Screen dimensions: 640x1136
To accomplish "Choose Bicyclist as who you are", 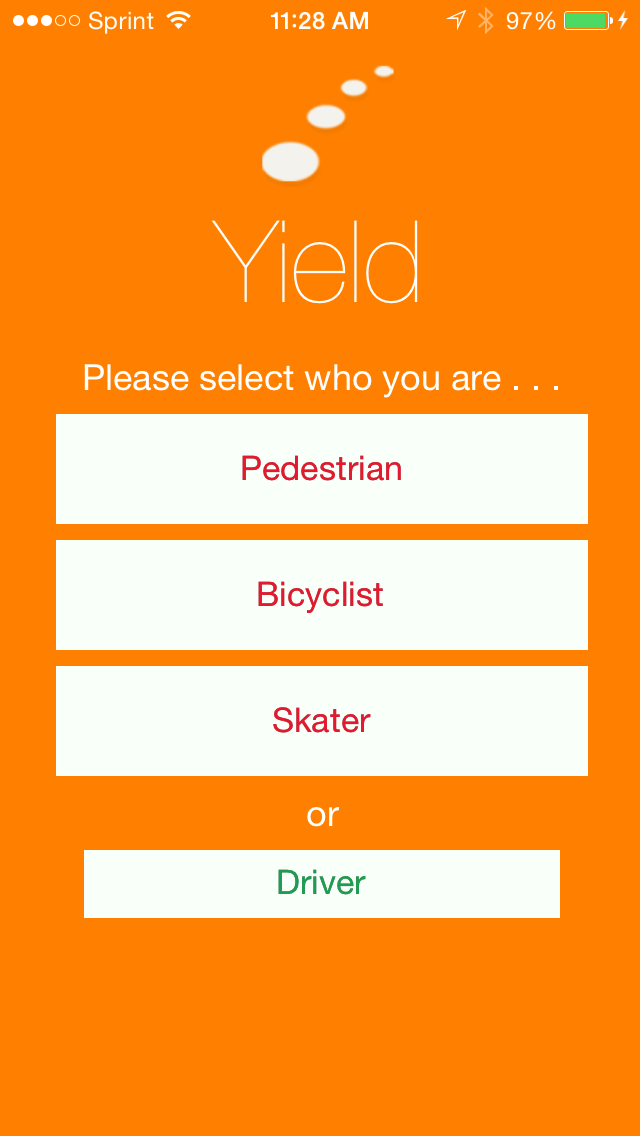I will pyautogui.click(x=321, y=595).
